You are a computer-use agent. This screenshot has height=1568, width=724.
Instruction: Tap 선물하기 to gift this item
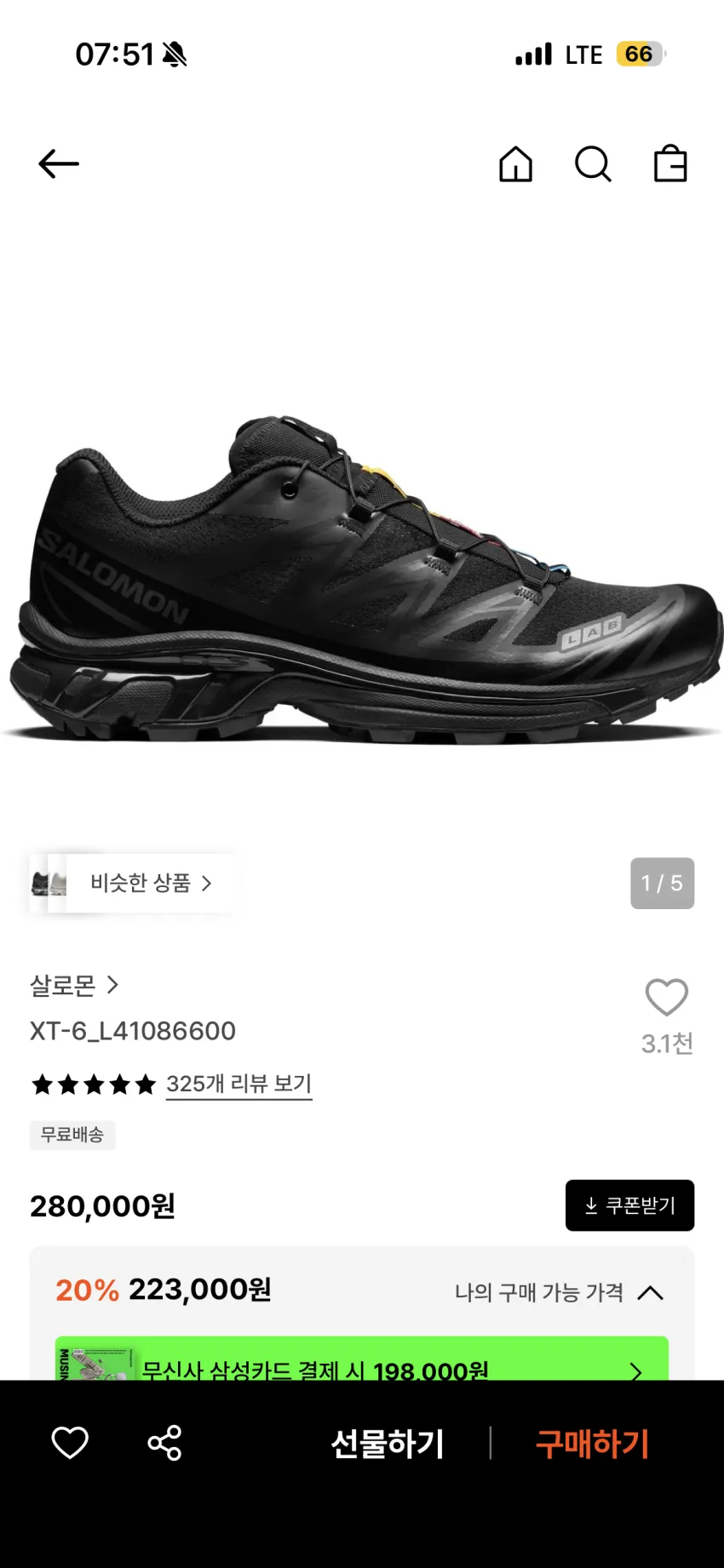tap(388, 1444)
